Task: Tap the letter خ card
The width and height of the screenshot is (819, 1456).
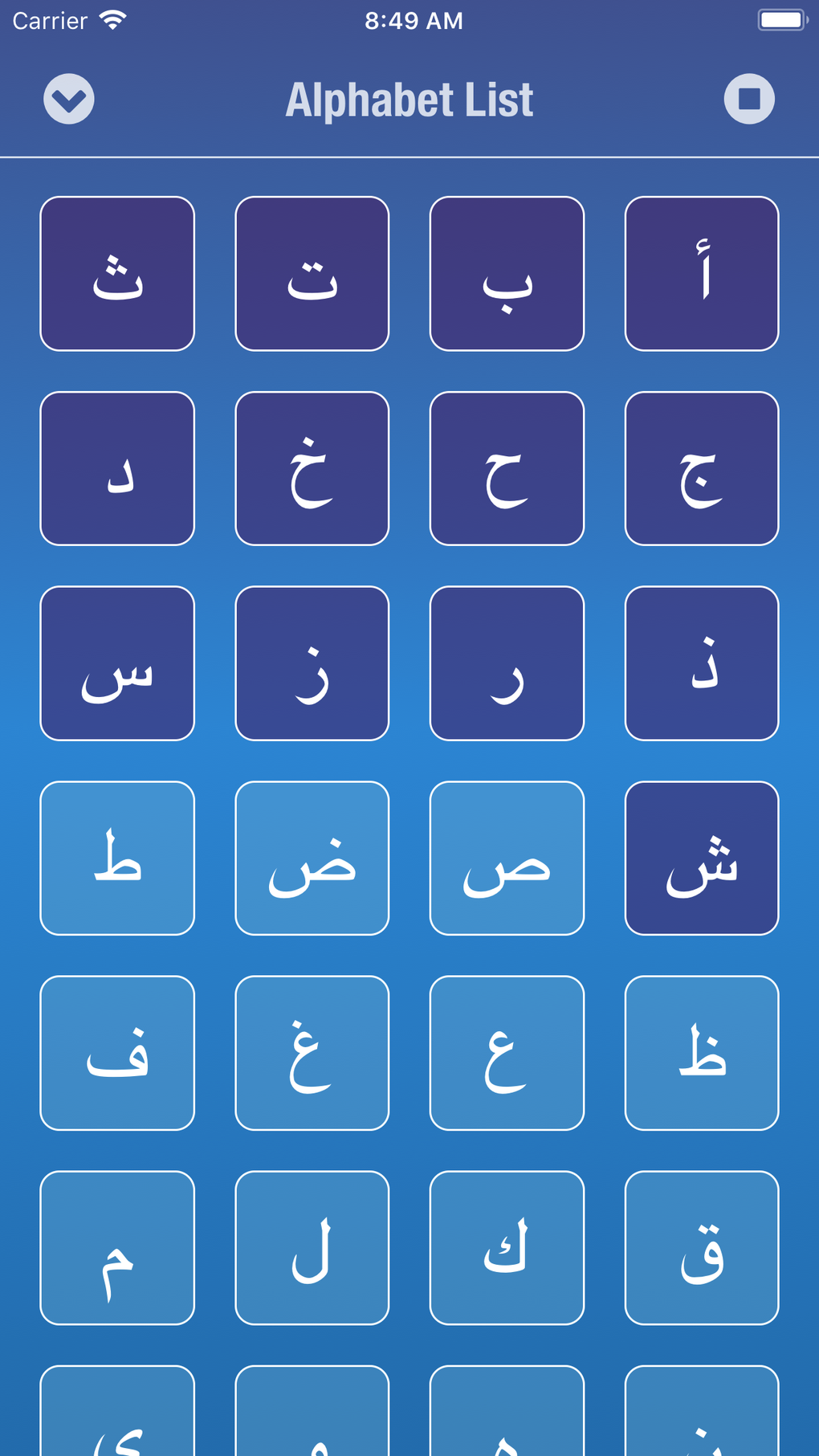Action: pyautogui.click(x=312, y=468)
